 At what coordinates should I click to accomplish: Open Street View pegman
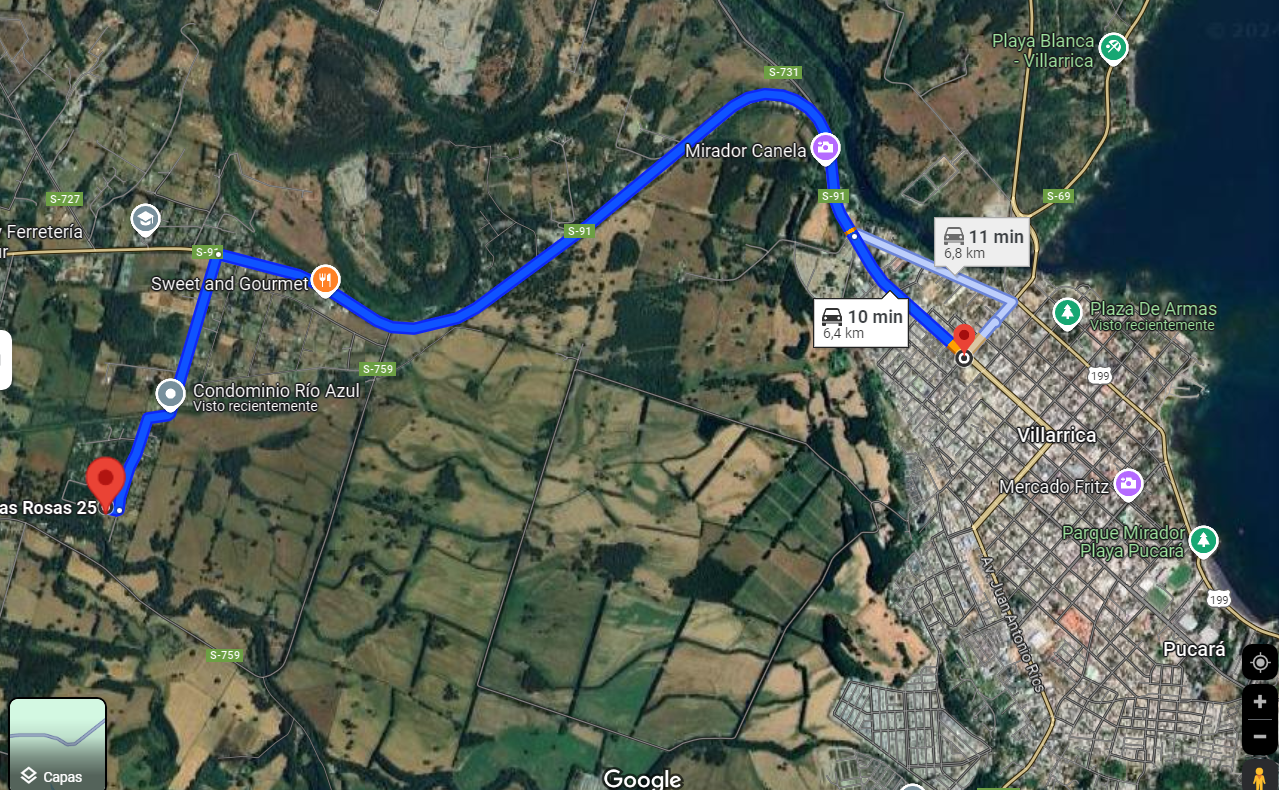(x=1259, y=775)
